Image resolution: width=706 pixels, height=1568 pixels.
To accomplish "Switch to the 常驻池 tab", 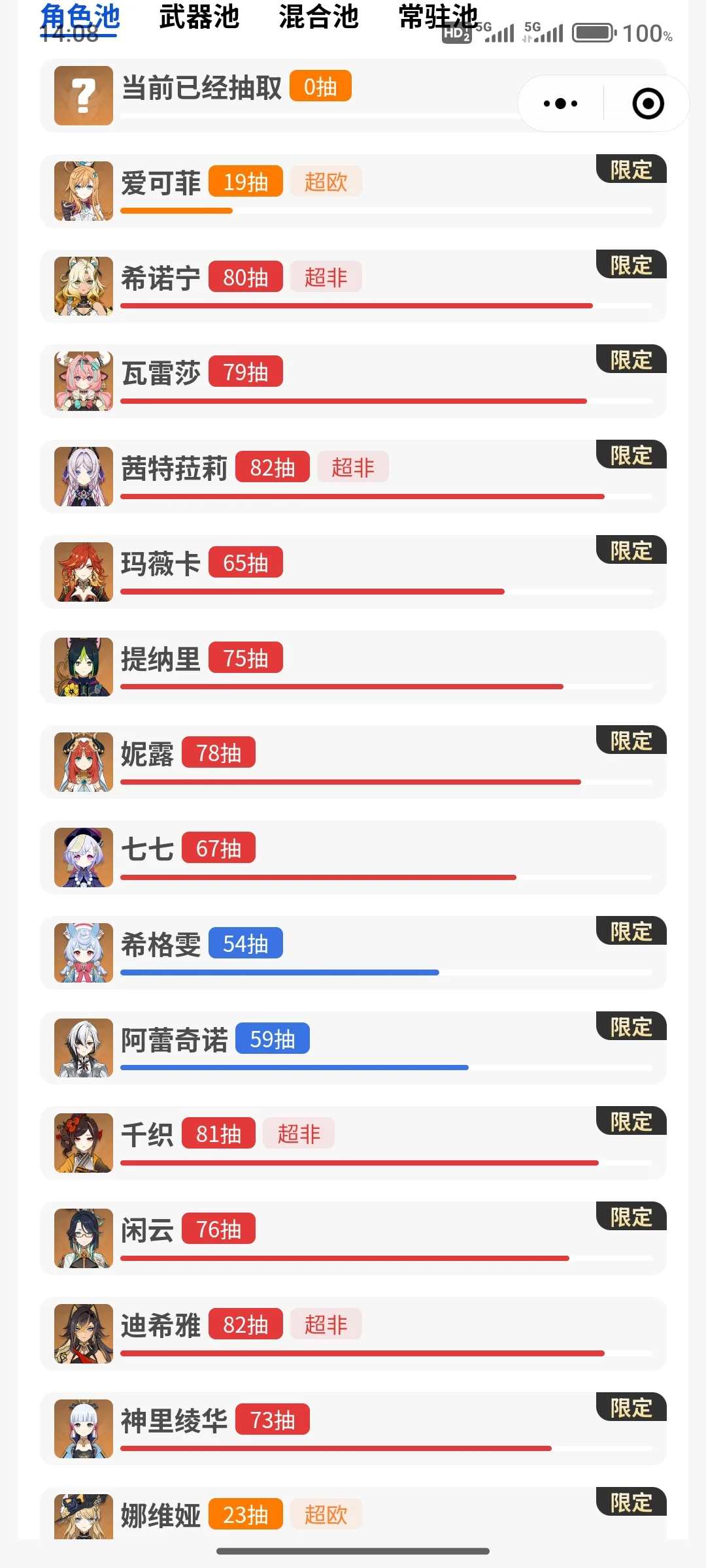I will pos(438,17).
